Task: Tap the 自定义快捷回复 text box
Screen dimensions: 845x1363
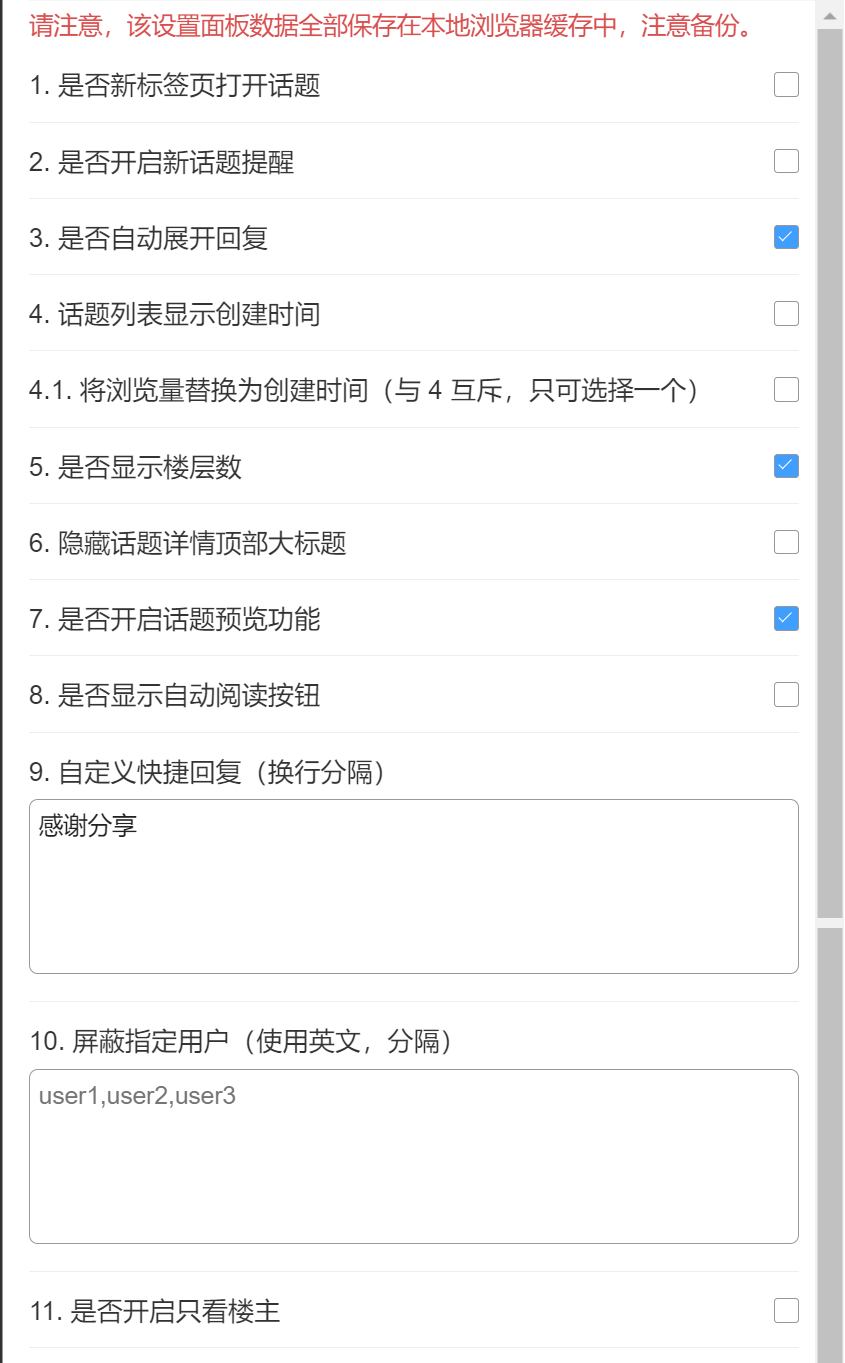Action: (414, 886)
